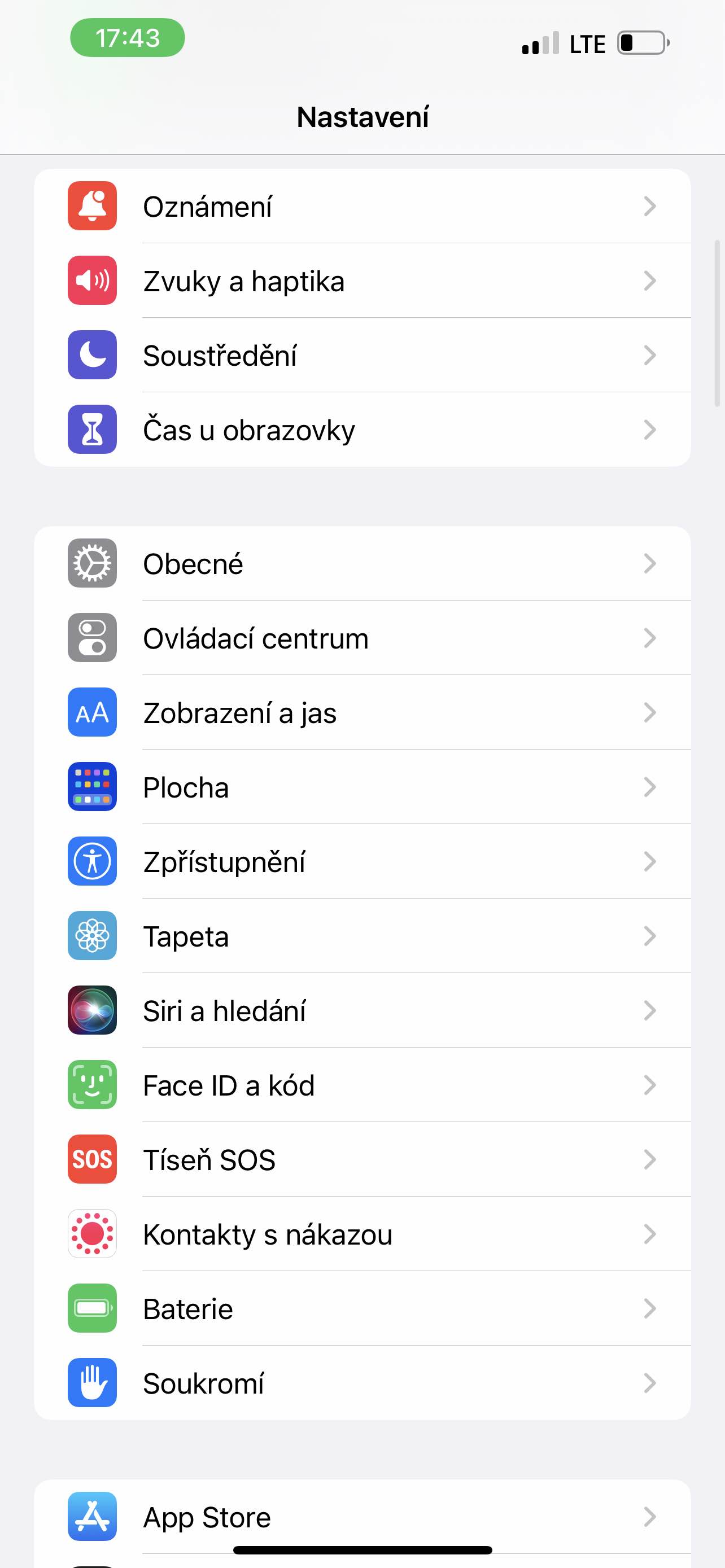Tap Kontakty s nákazou

coord(361,1234)
